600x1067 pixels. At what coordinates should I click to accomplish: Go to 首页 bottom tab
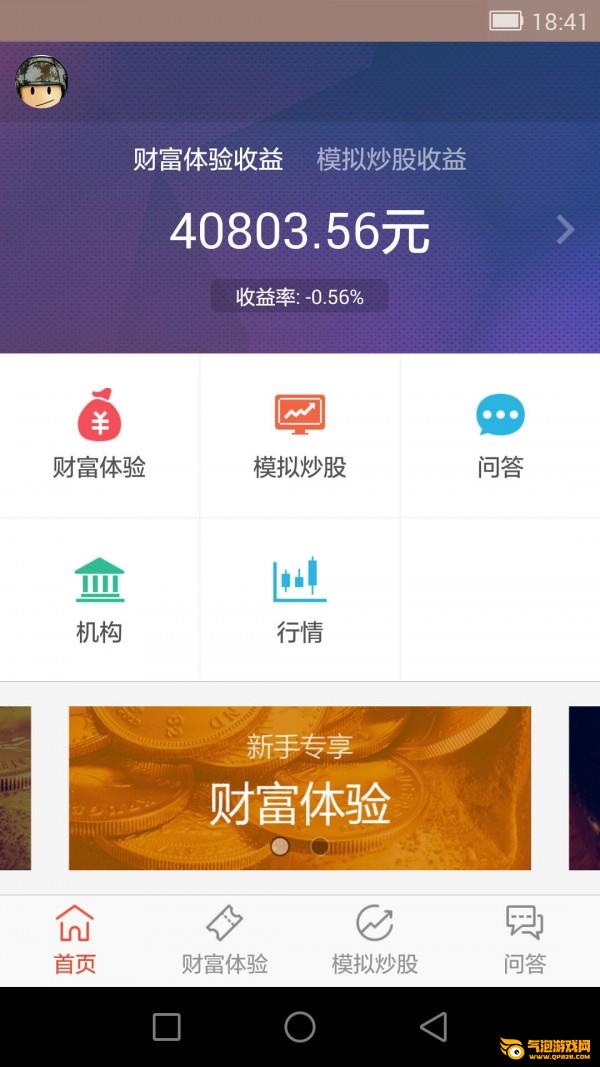click(x=75, y=940)
